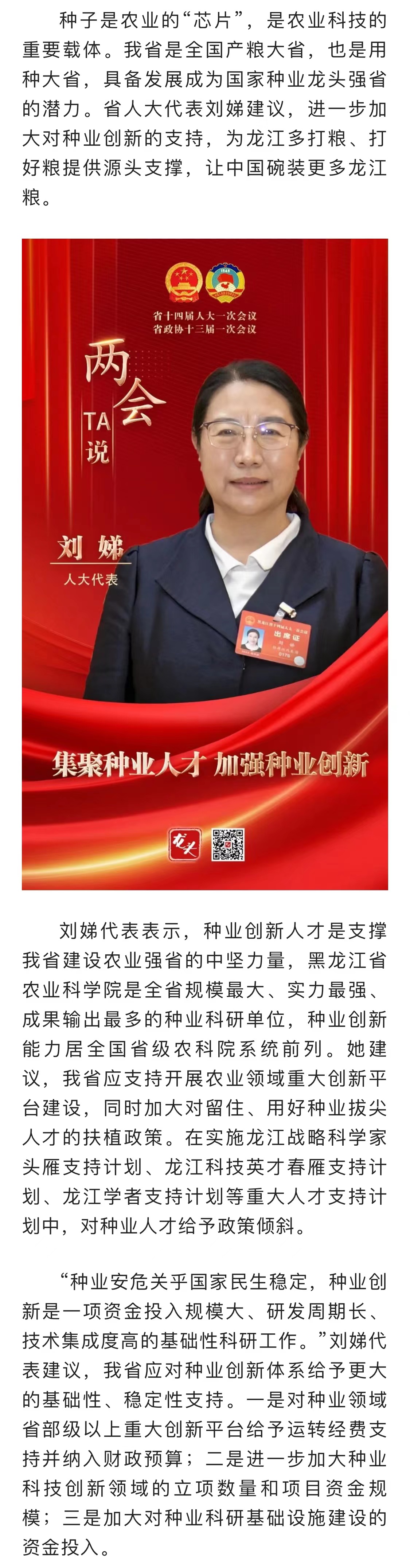
Task: Open the Liu Di deputy poster image
Action: 205,564
